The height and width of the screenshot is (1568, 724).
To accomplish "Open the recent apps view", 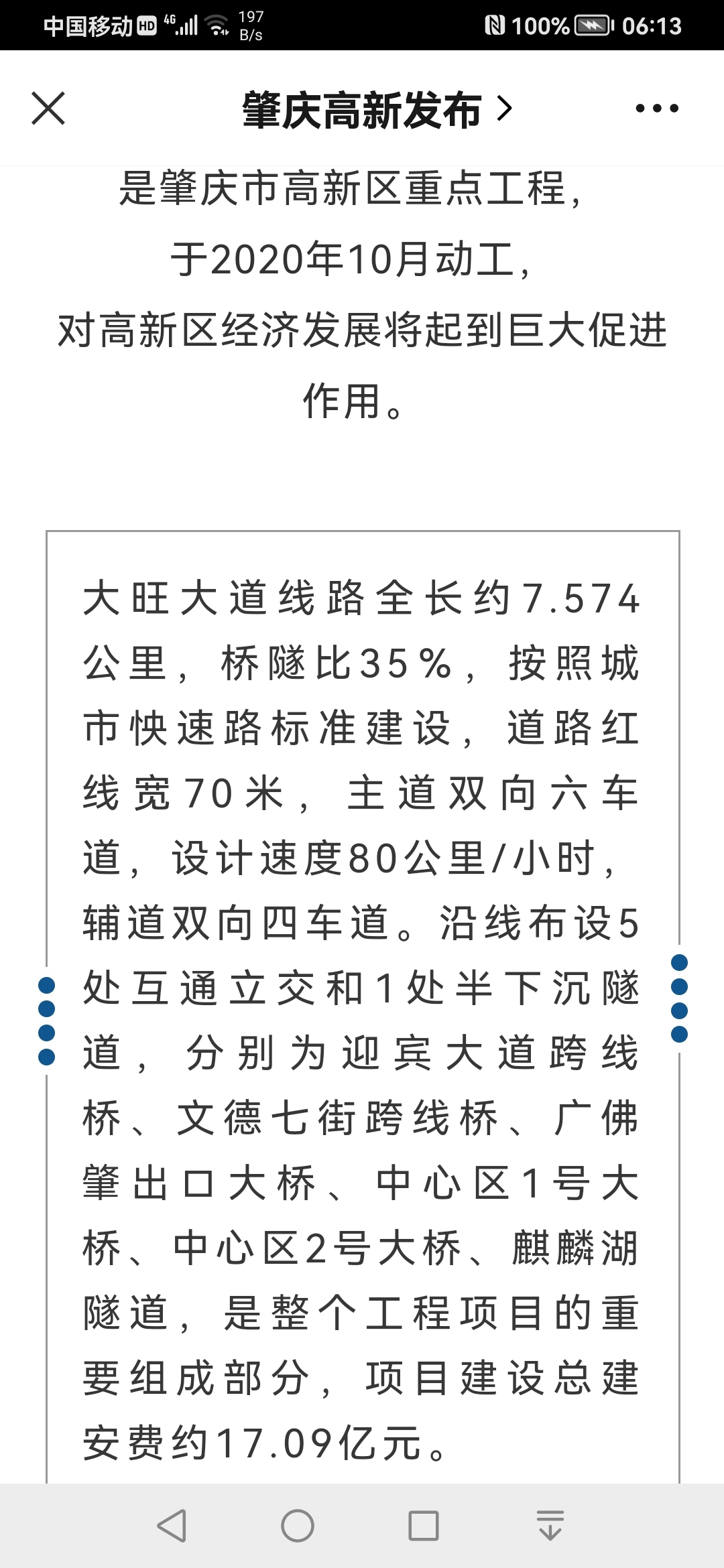I will (x=423, y=1526).
